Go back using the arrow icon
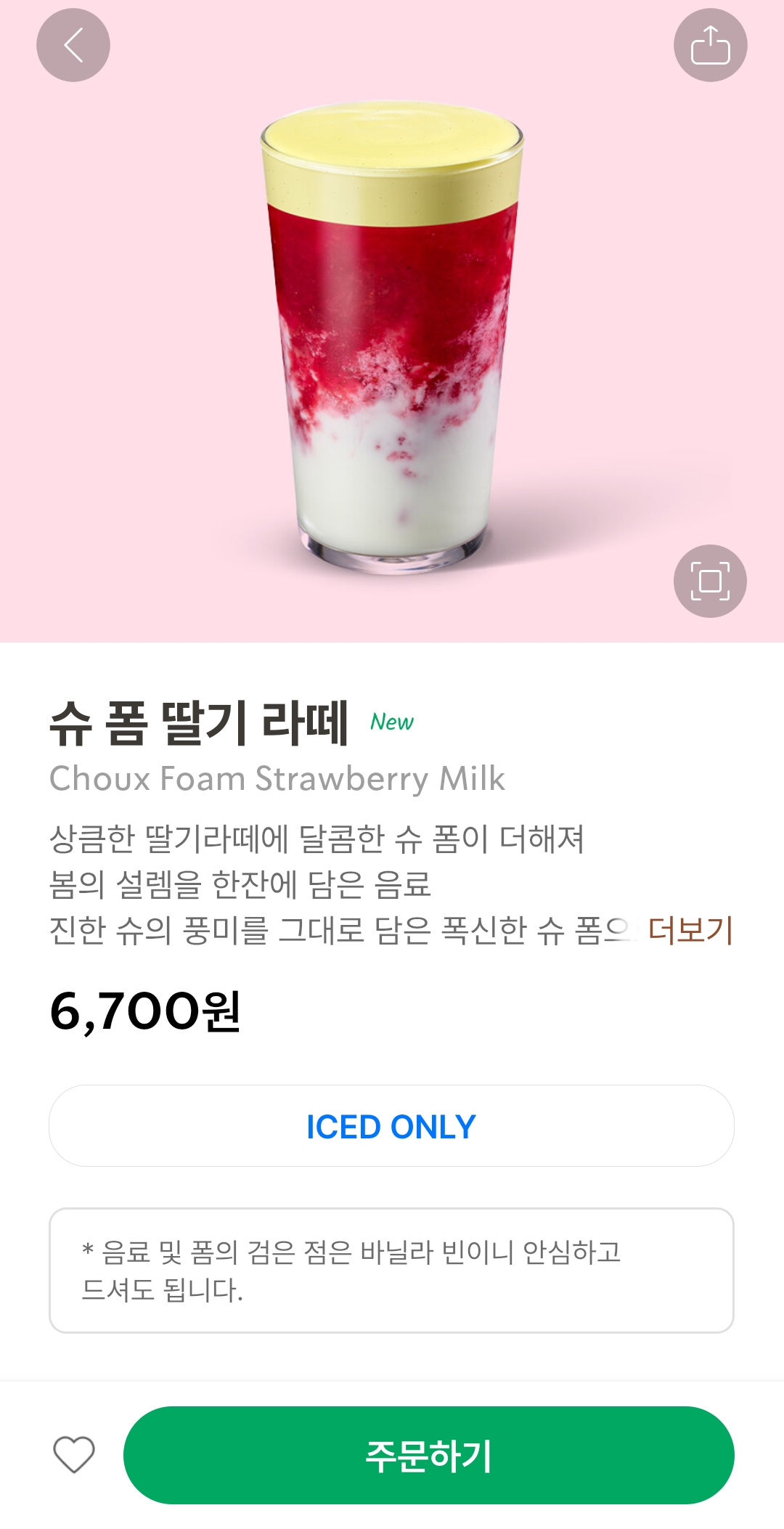The width and height of the screenshot is (784, 1529). [73, 45]
